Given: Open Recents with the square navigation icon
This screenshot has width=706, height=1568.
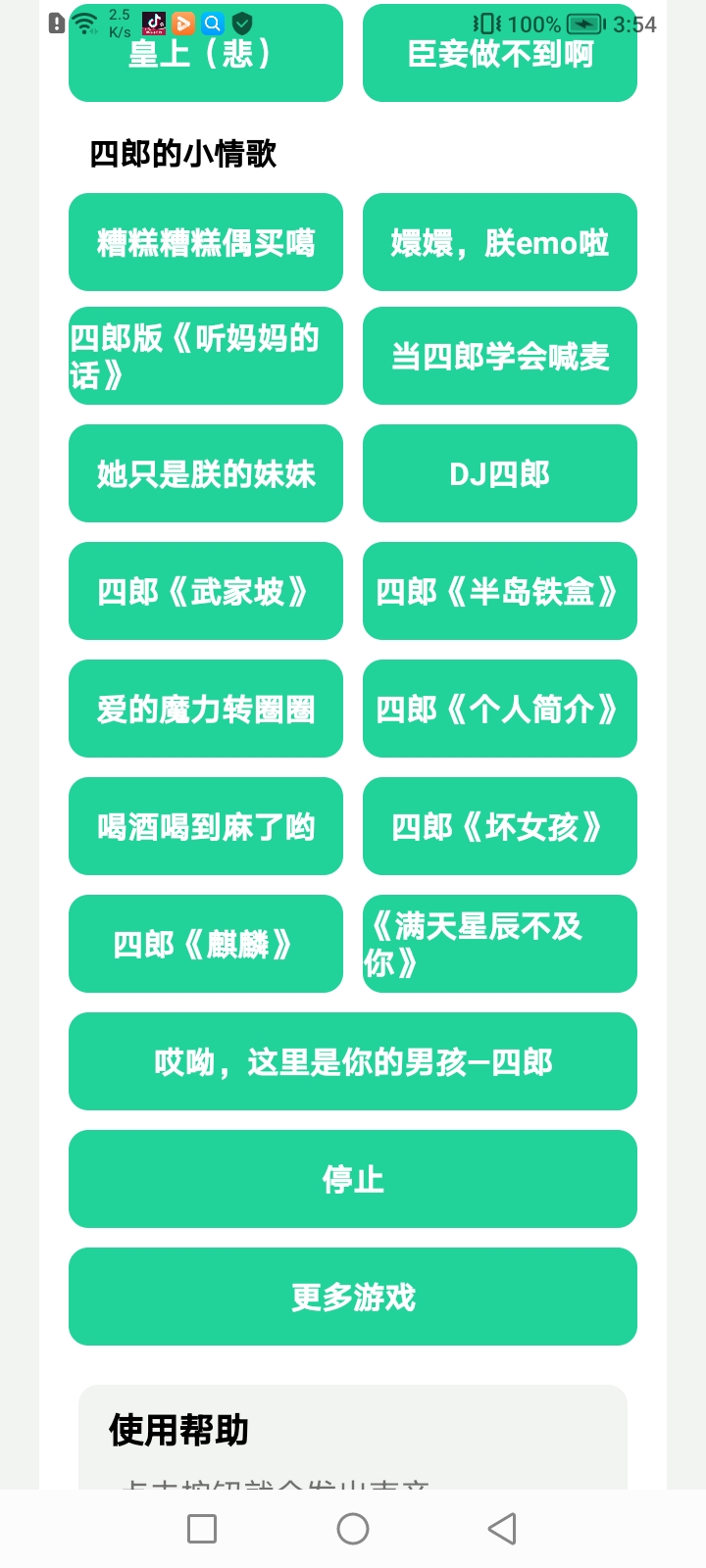Looking at the screenshot, I should (203, 1529).
